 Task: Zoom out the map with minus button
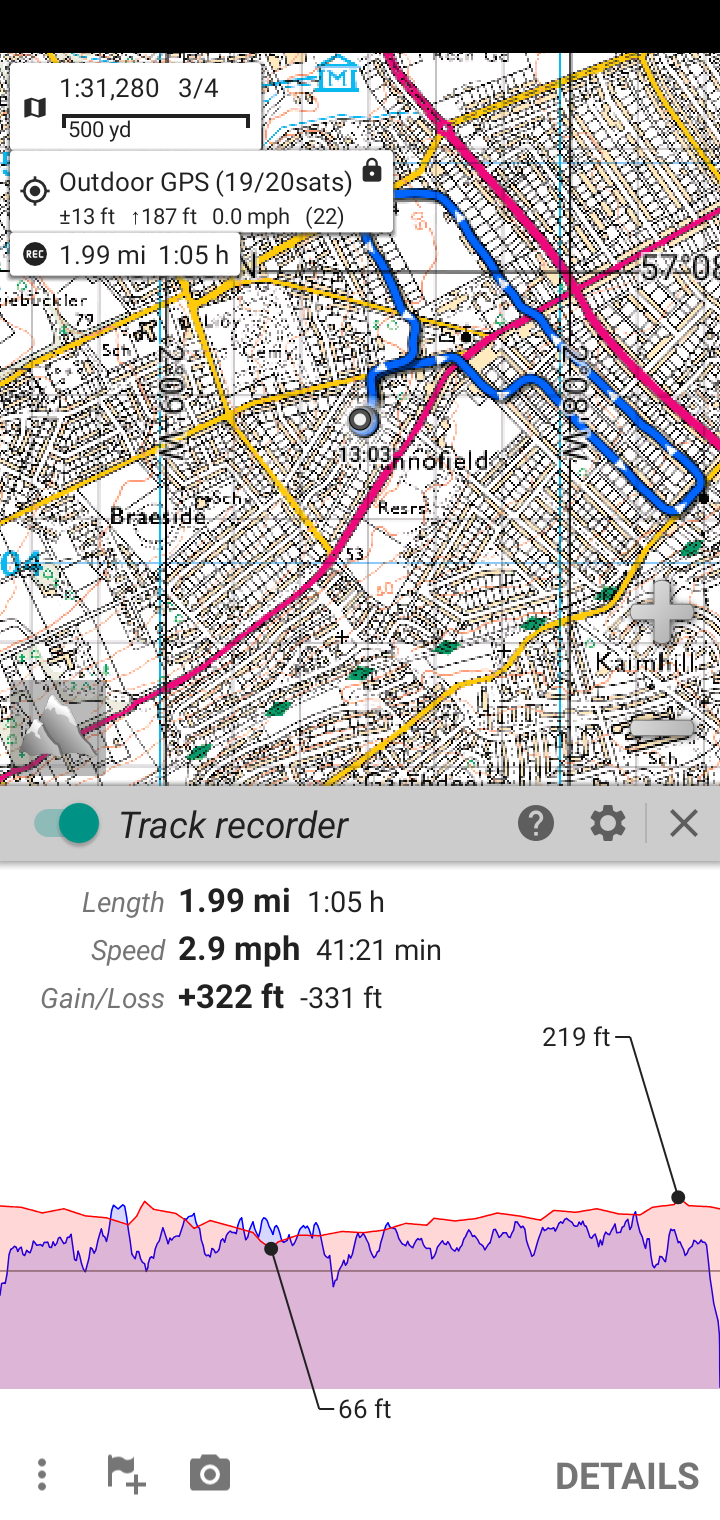tap(661, 728)
